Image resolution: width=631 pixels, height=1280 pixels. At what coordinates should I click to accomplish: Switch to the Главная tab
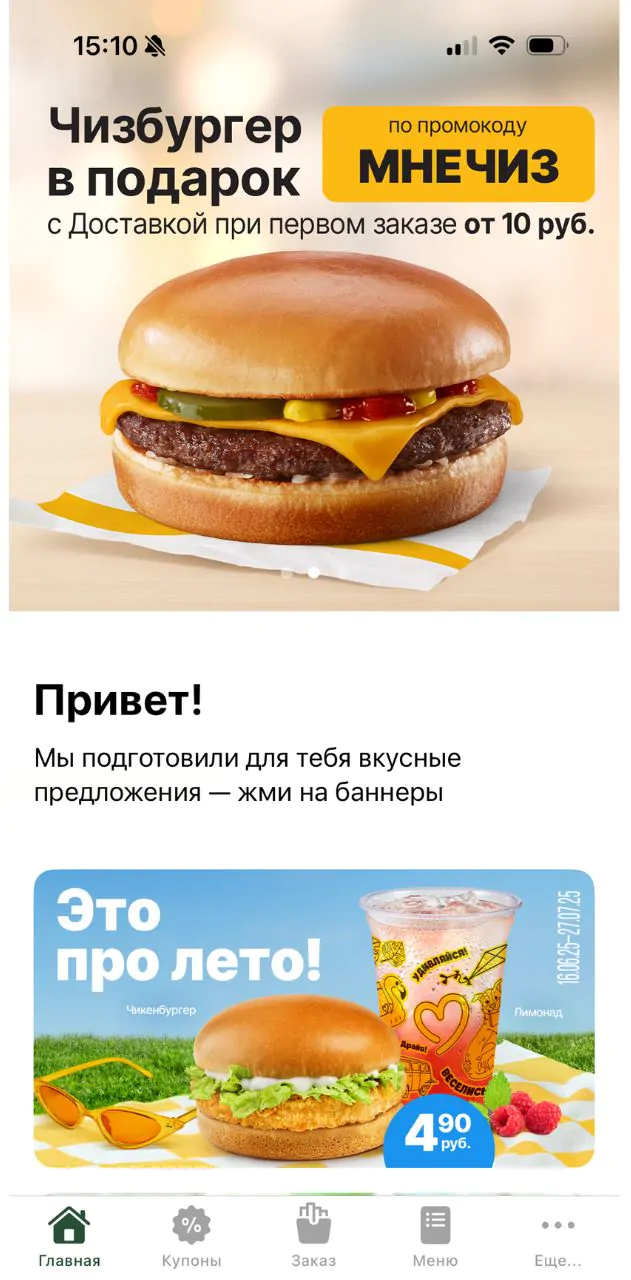[x=69, y=1236]
